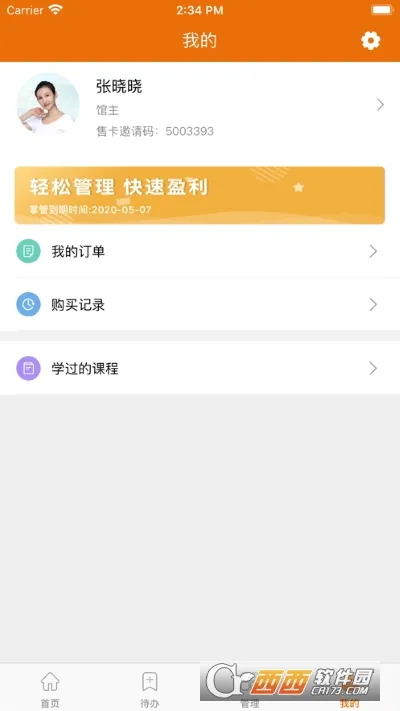Screen dimensions: 400x711
Task: Go to the 待办 tab
Action: (150, 689)
